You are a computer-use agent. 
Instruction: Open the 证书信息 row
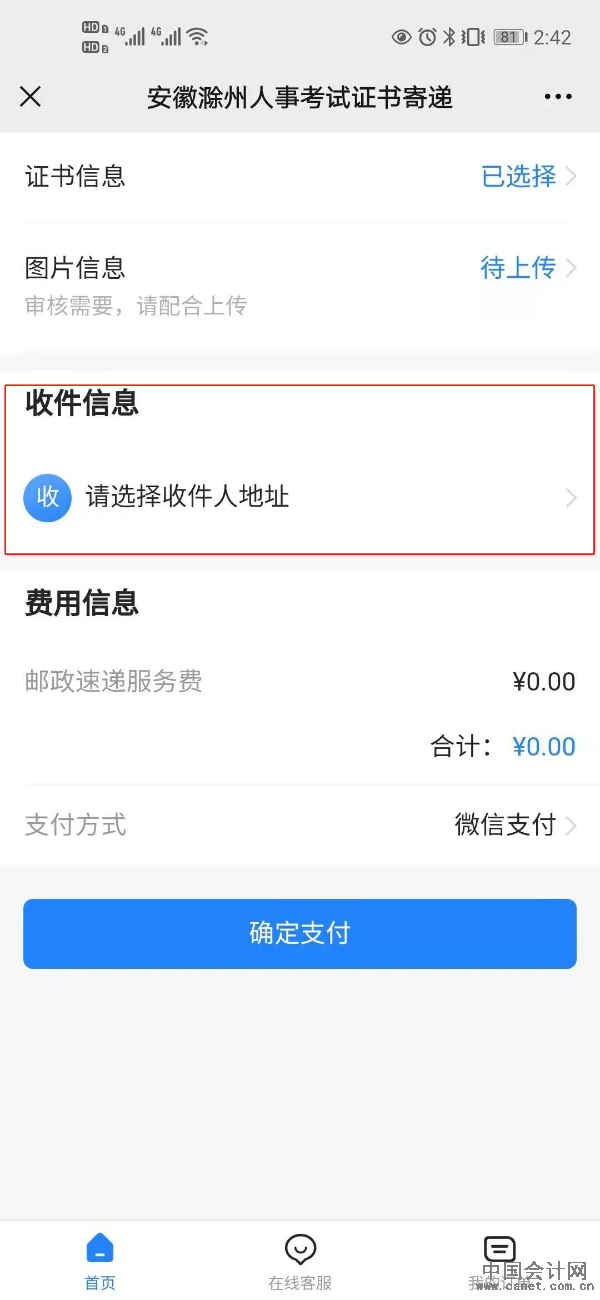pyautogui.click(x=300, y=177)
